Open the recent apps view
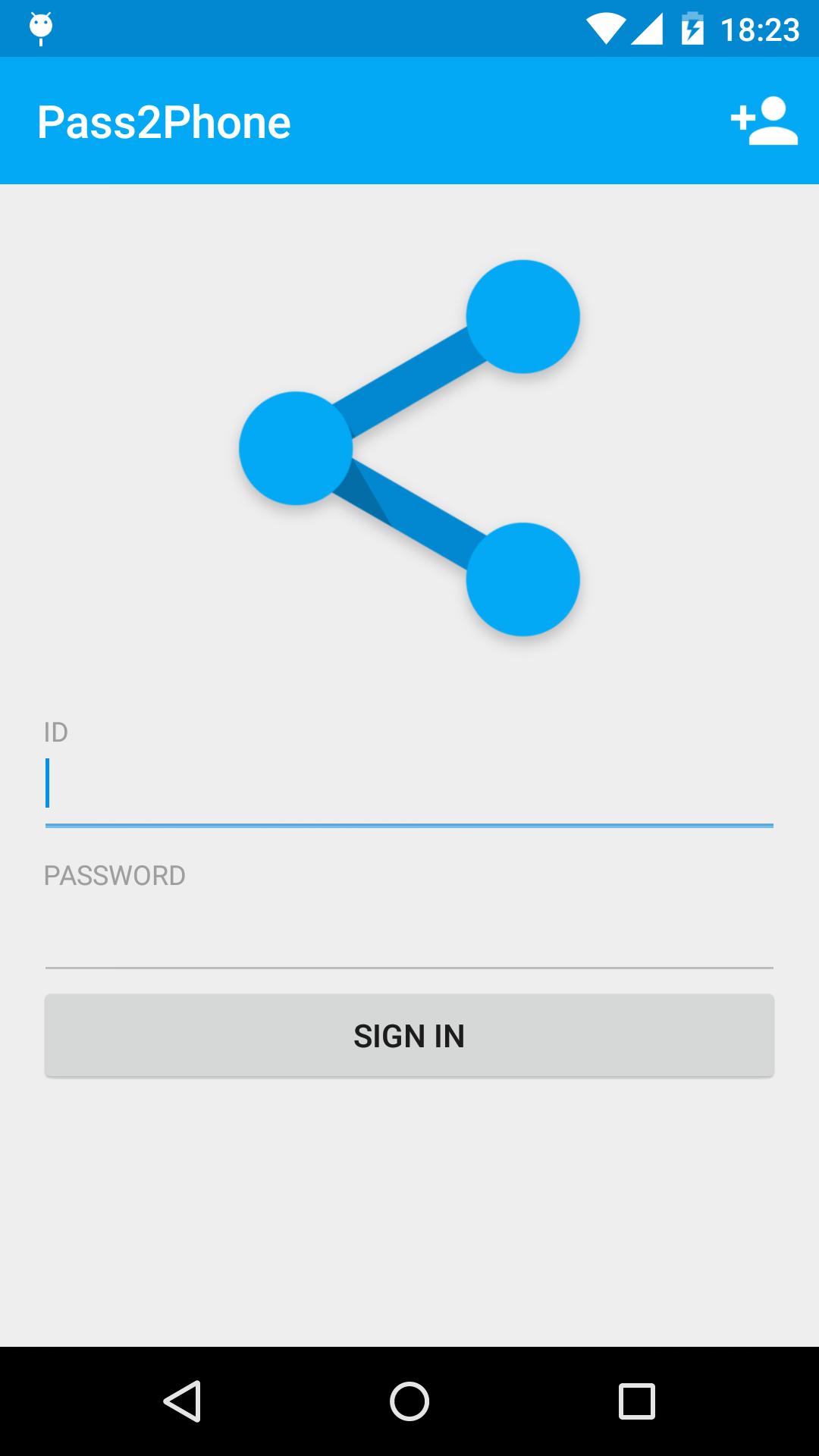This screenshot has width=819, height=1456. [x=636, y=1401]
